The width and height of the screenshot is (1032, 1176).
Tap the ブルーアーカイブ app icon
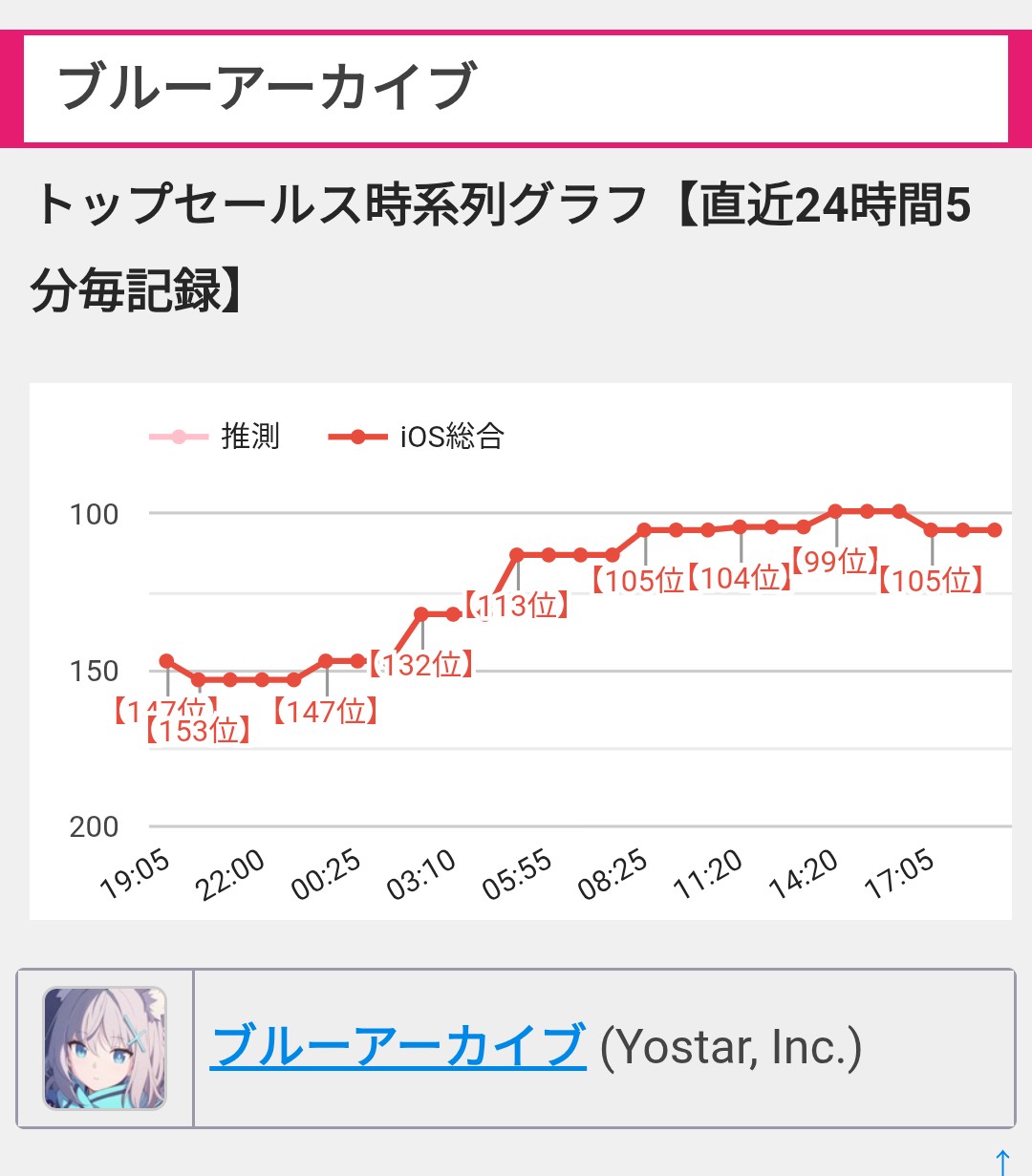[105, 1048]
